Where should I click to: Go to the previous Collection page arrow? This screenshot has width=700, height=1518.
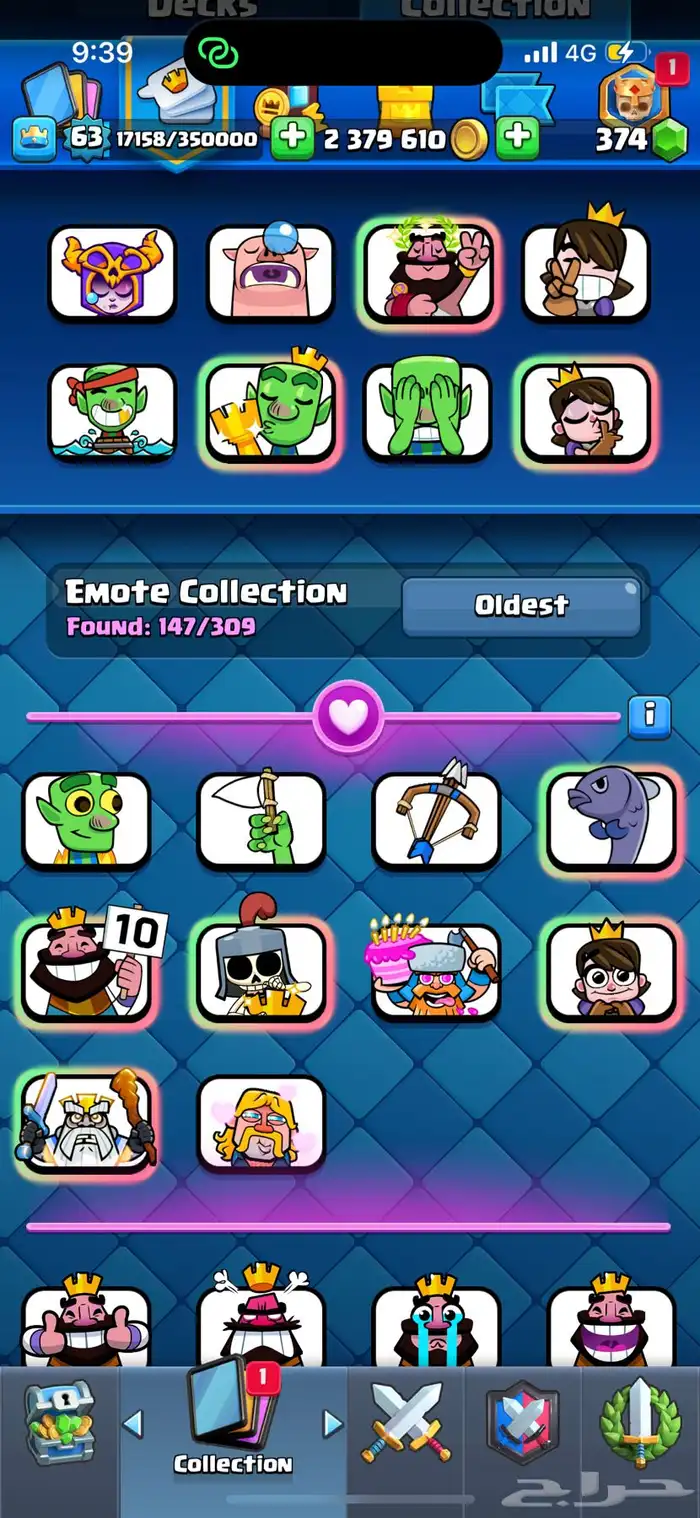[x=133, y=1423]
